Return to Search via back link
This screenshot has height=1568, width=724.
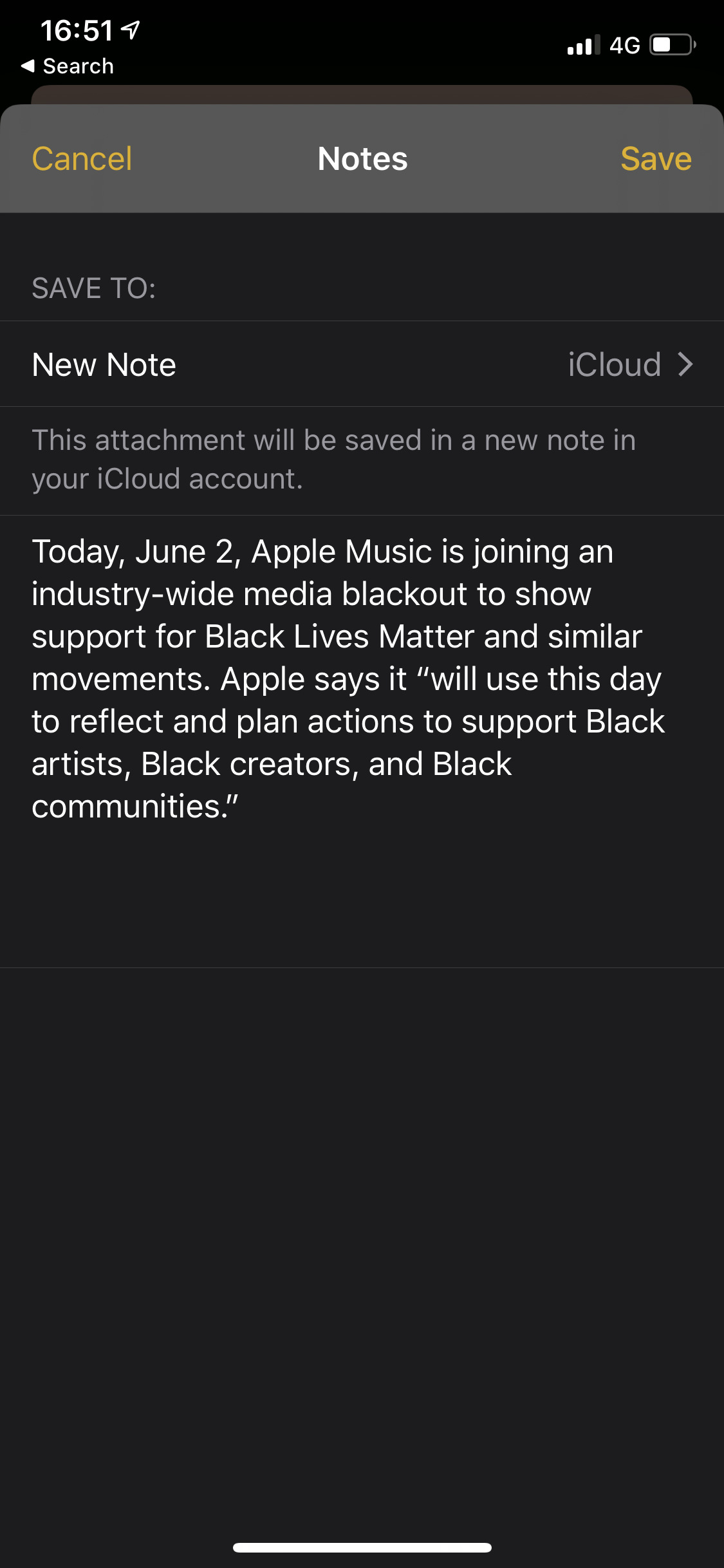[68, 66]
